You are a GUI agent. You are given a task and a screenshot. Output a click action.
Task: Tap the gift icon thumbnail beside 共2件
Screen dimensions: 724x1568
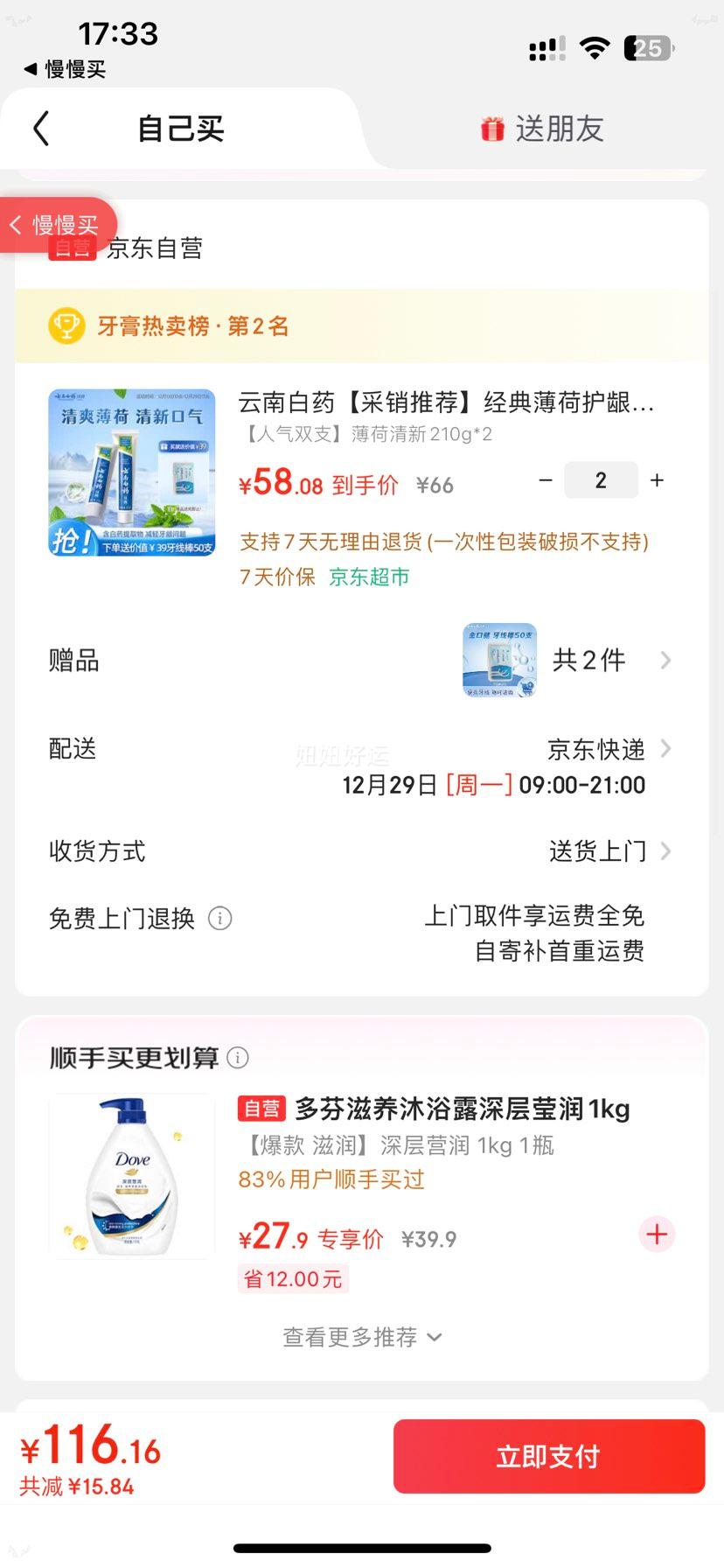(499, 661)
